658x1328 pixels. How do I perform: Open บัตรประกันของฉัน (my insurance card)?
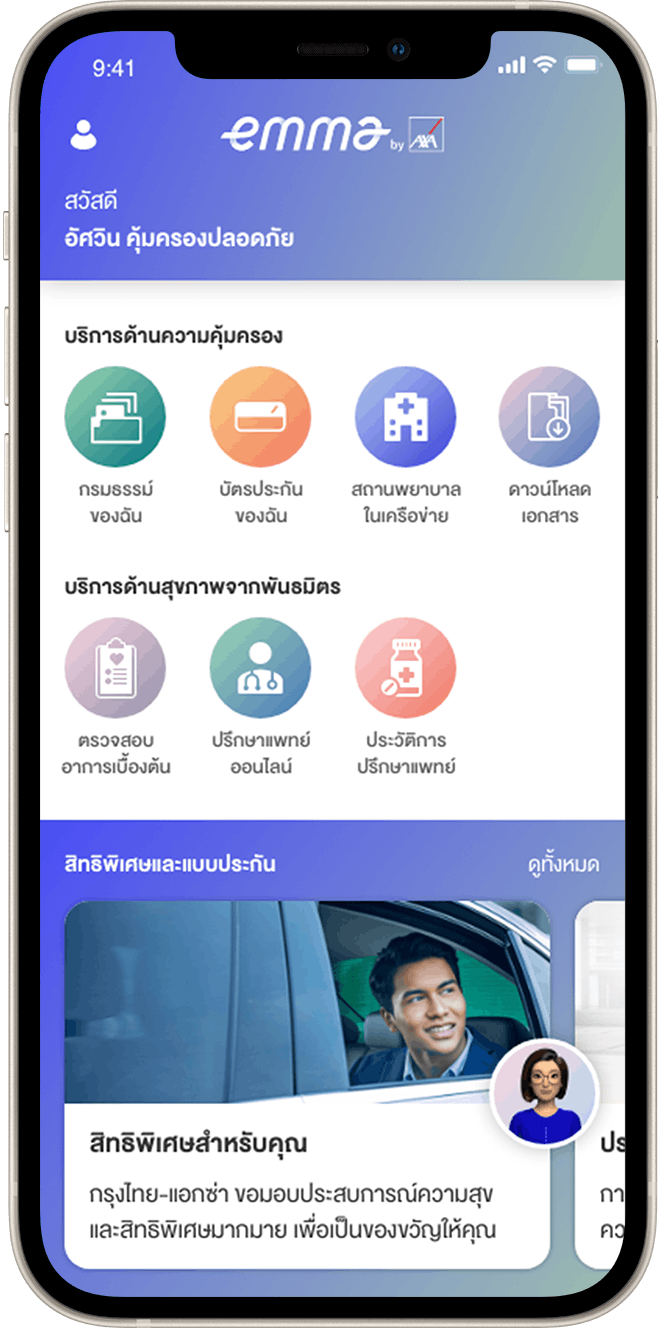coord(260,418)
